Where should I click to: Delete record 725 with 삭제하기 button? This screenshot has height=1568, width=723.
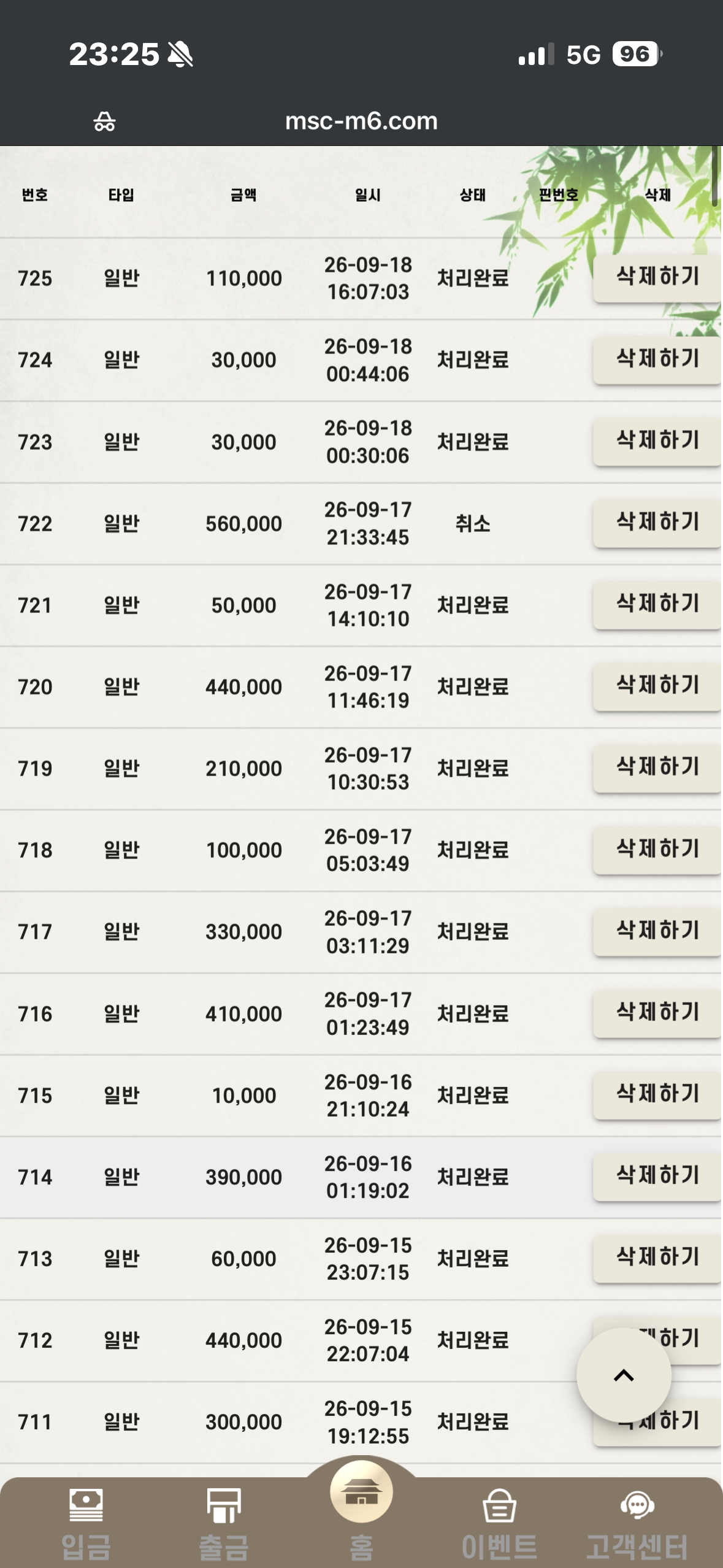(x=657, y=277)
